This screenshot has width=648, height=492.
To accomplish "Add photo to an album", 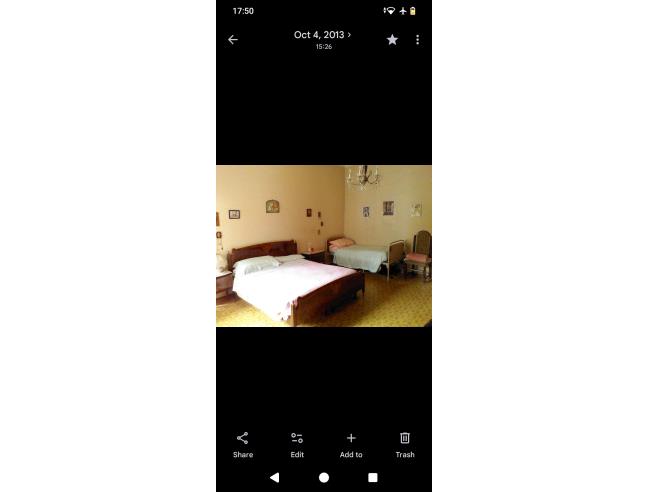I will tap(351, 444).
